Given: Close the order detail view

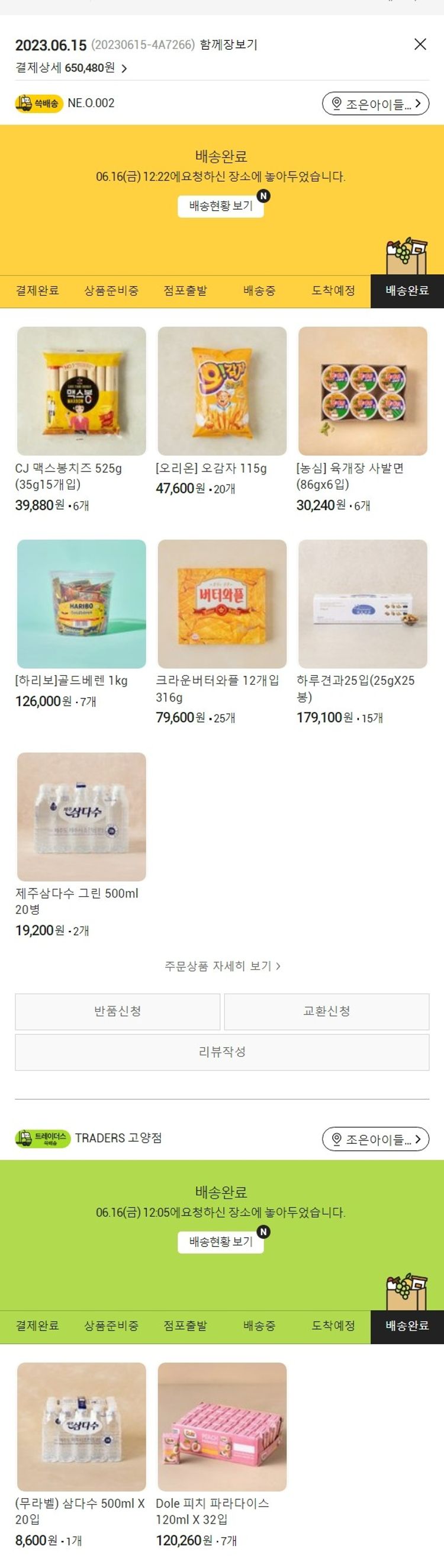Looking at the screenshot, I should tap(420, 44).
